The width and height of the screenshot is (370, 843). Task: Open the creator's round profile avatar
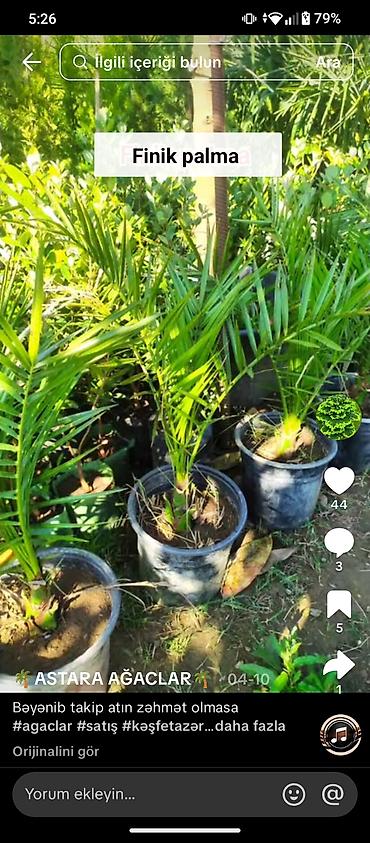pyautogui.click(x=338, y=417)
